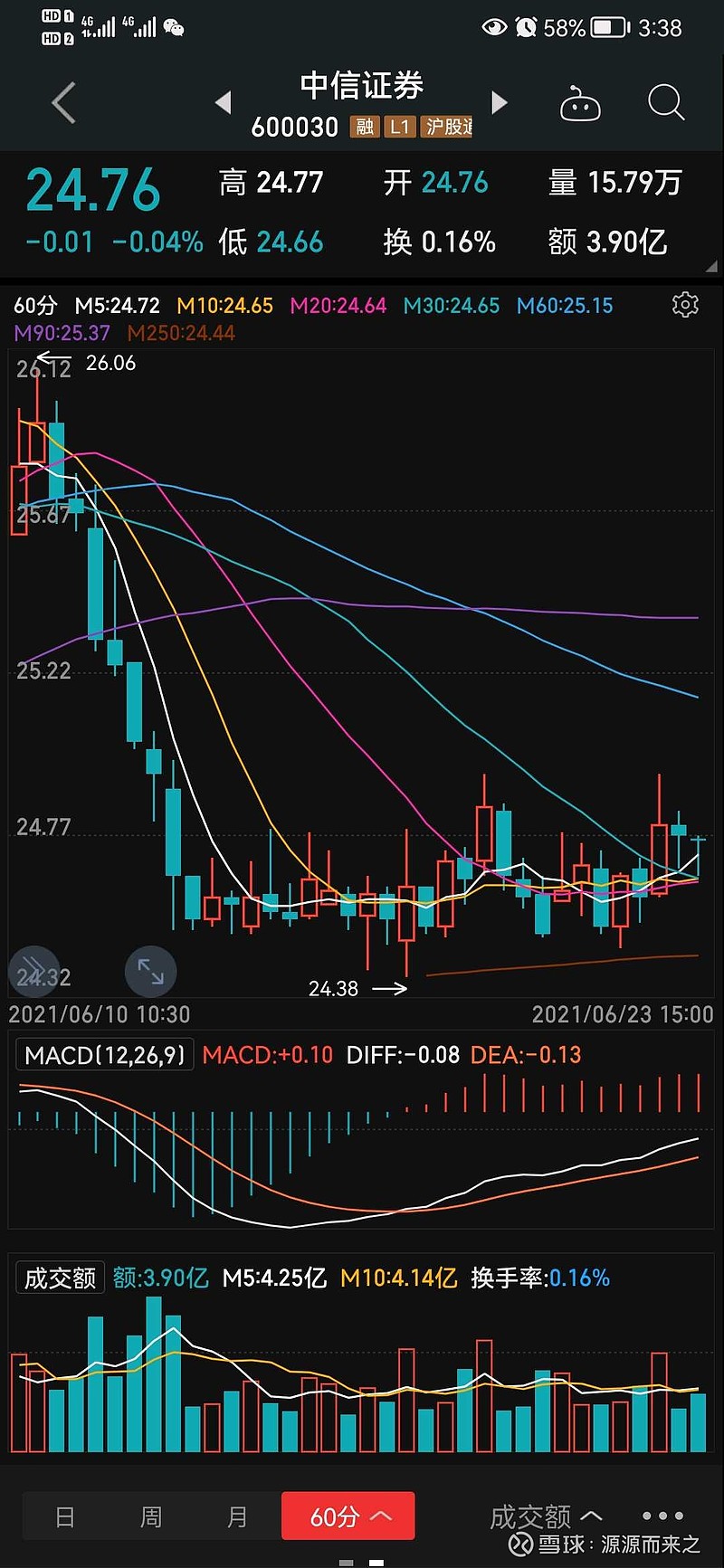Image resolution: width=724 pixels, height=1568 pixels.
Task: Open the robot assistant icon
Action: (580, 105)
